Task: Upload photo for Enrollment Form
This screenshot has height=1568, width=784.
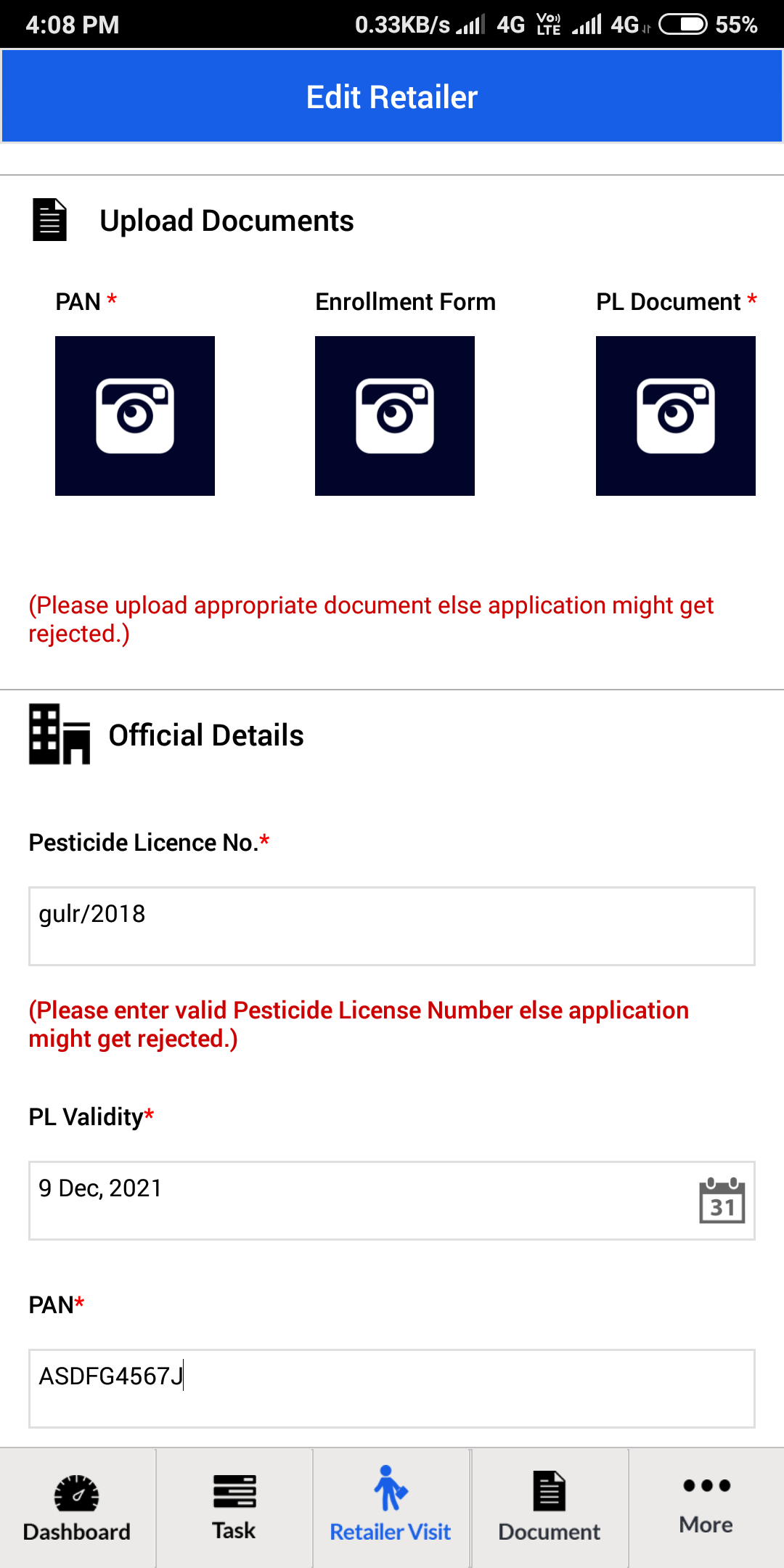Action: [x=395, y=416]
